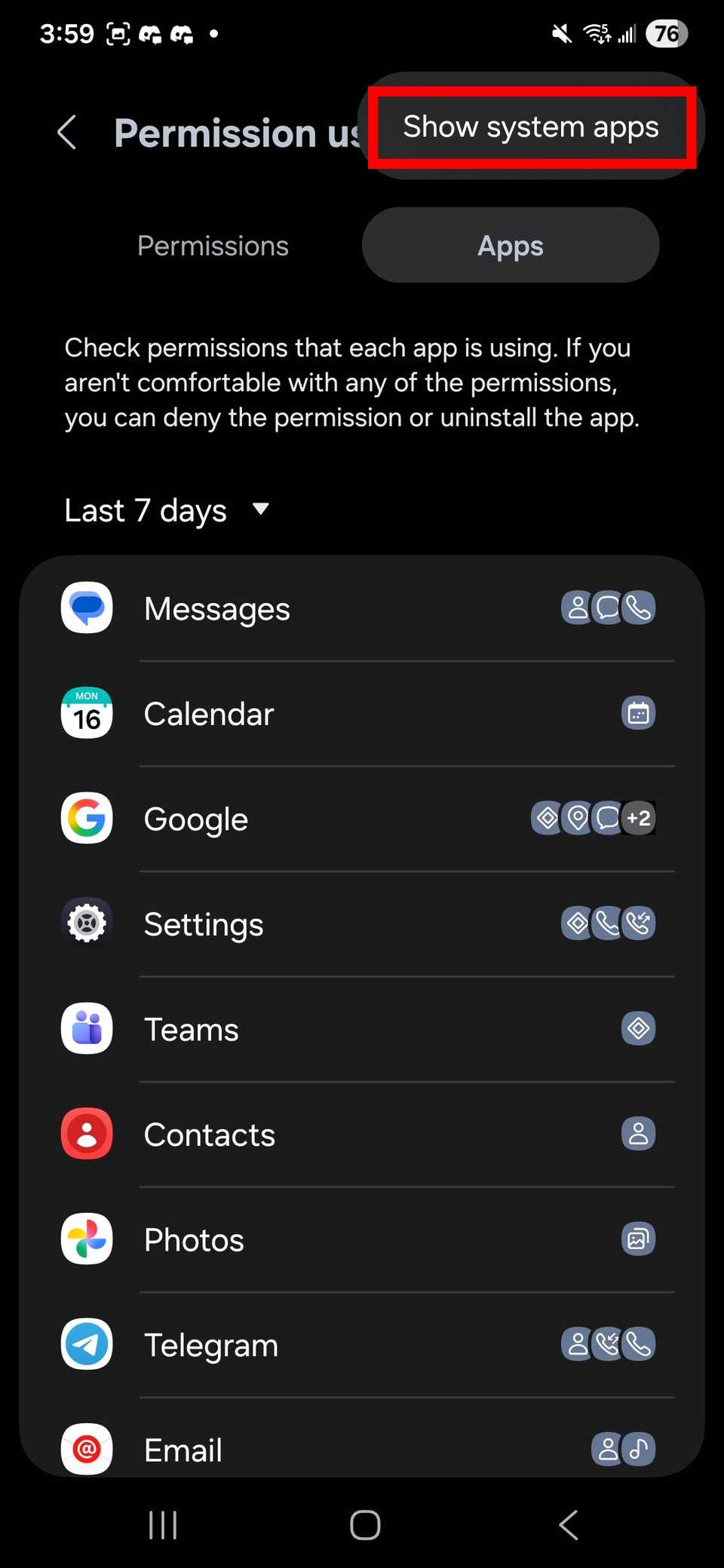The image size is (724, 1568).
Task: Expand the Last 7 days dropdown
Action: coord(167,510)
